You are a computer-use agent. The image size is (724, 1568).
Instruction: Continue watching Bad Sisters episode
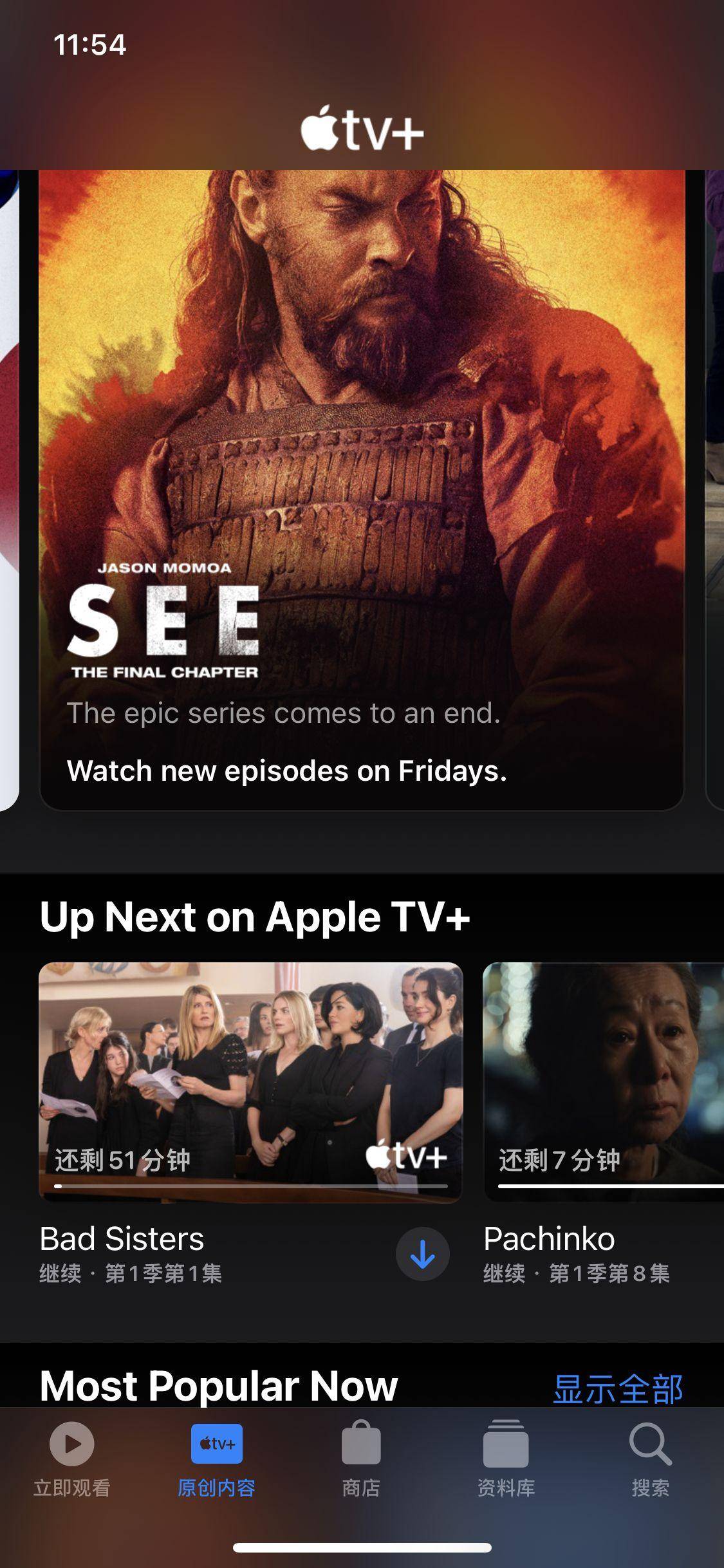(x=250, y=1083)
